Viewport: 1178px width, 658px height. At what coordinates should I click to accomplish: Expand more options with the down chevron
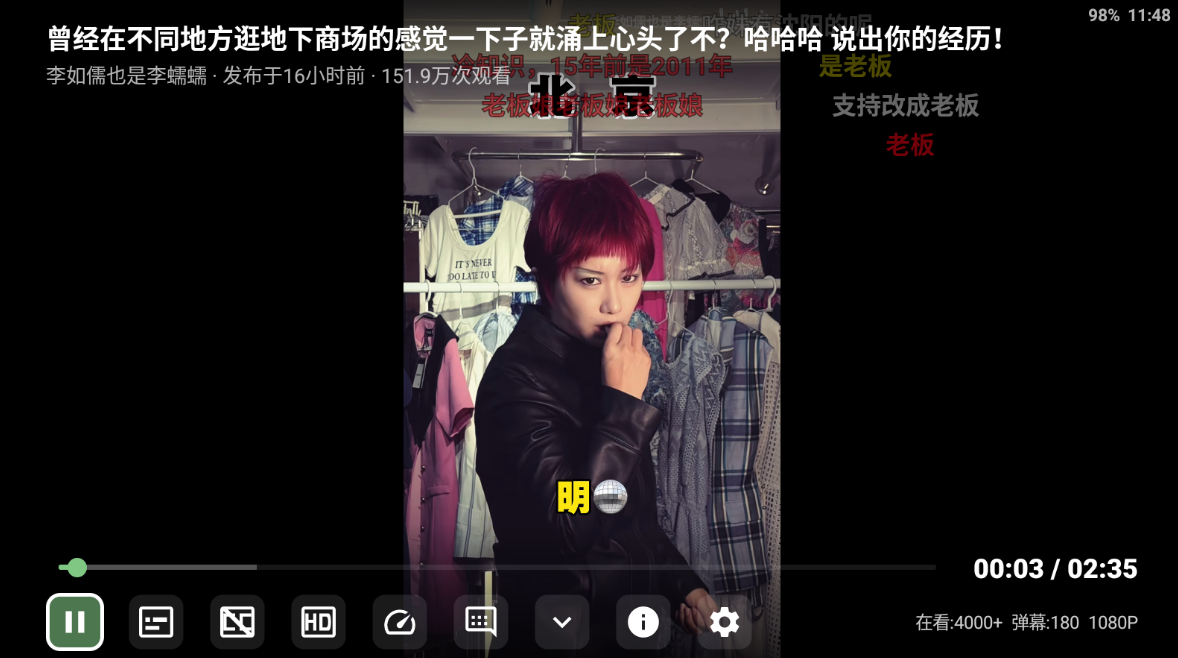pos(562,622)
